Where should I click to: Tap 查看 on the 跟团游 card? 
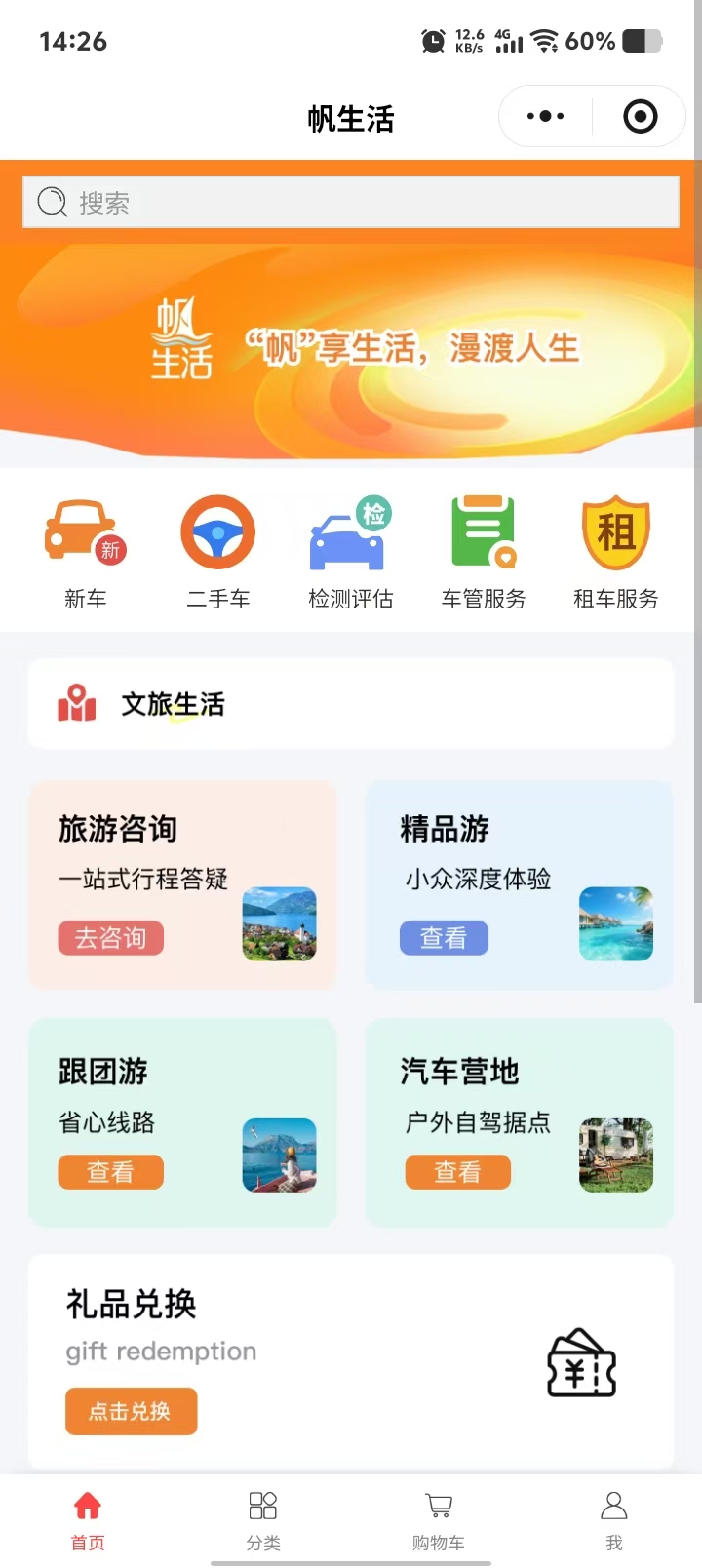(x=110, y=1172)
